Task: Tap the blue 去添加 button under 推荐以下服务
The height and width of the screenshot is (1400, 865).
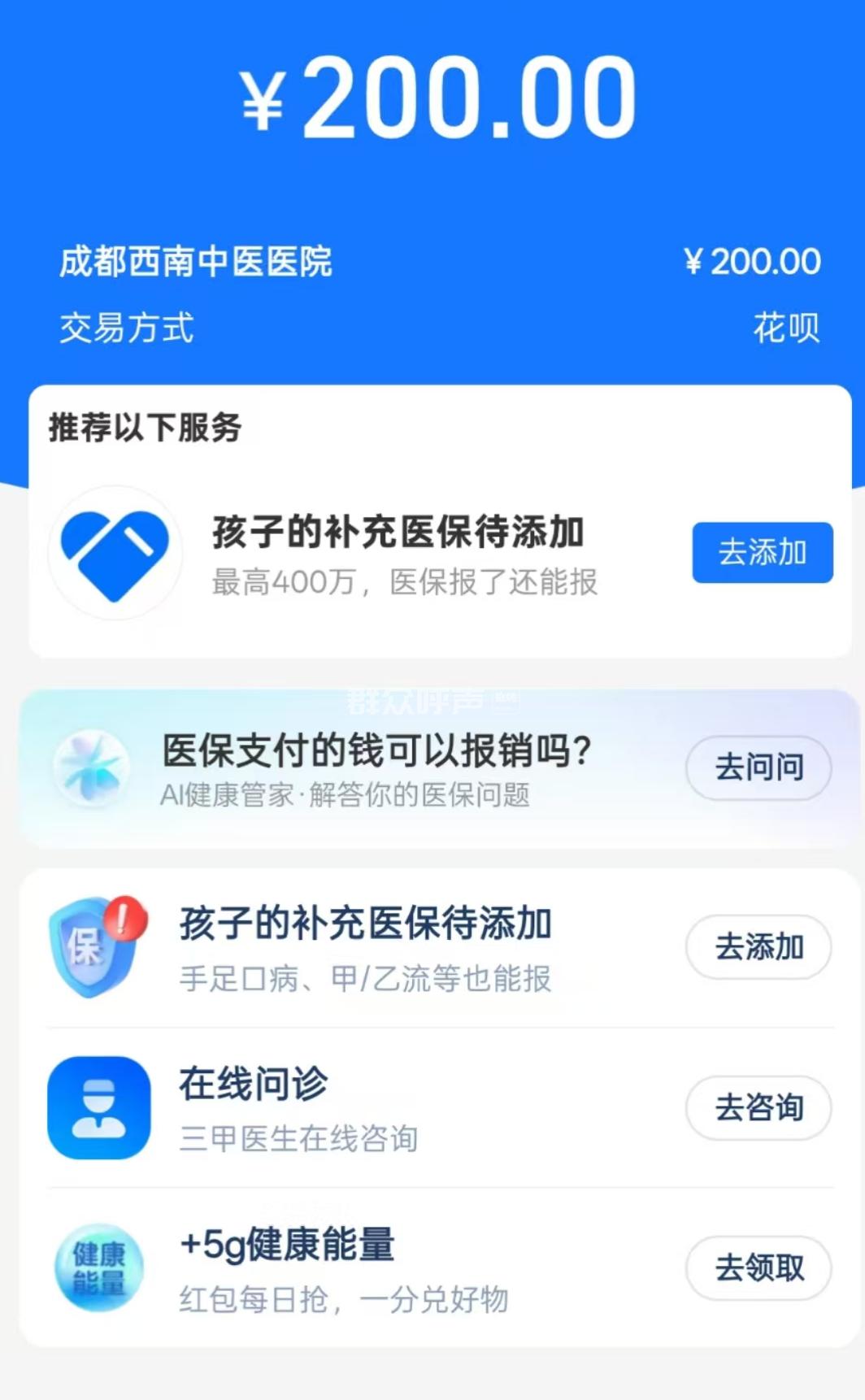Action: point(762,553)
